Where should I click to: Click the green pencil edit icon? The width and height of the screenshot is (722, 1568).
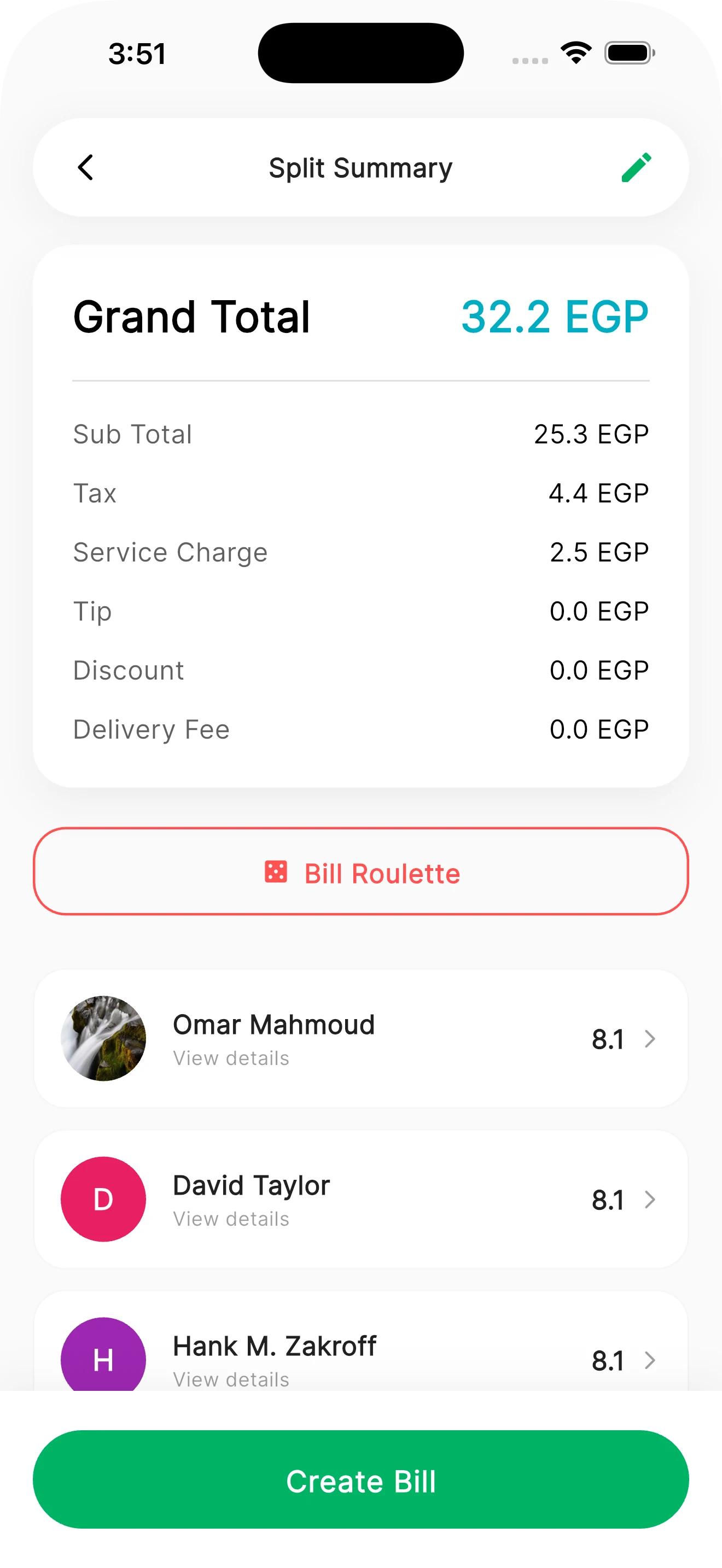click(x=637, y=167)
